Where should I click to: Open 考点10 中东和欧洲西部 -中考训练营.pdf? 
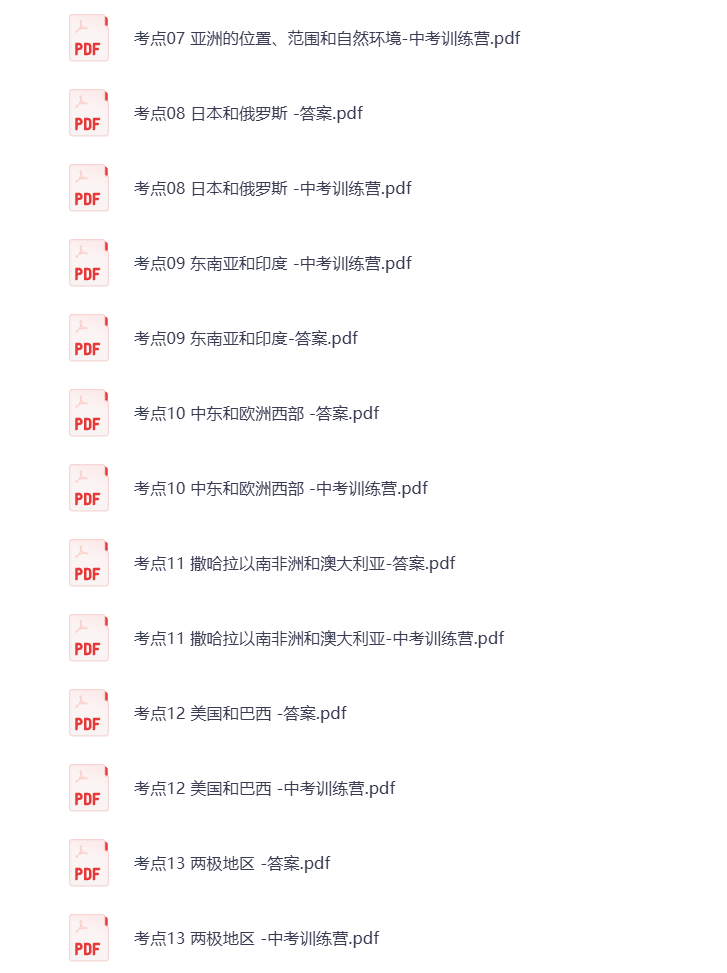(x=280, y=489)
